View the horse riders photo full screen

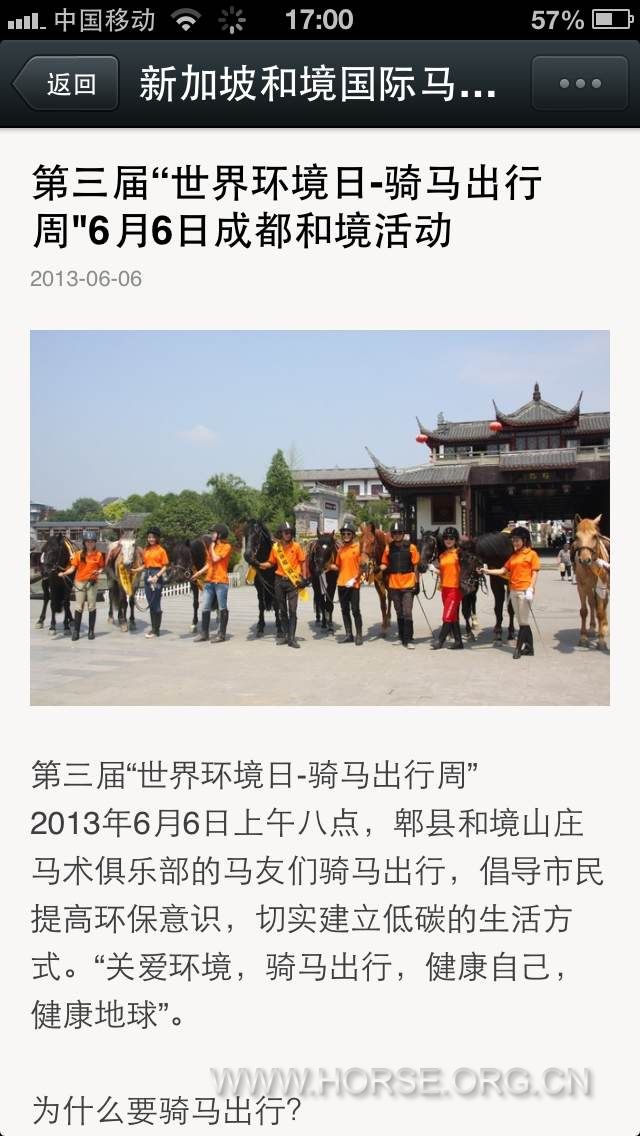(320, 518)
